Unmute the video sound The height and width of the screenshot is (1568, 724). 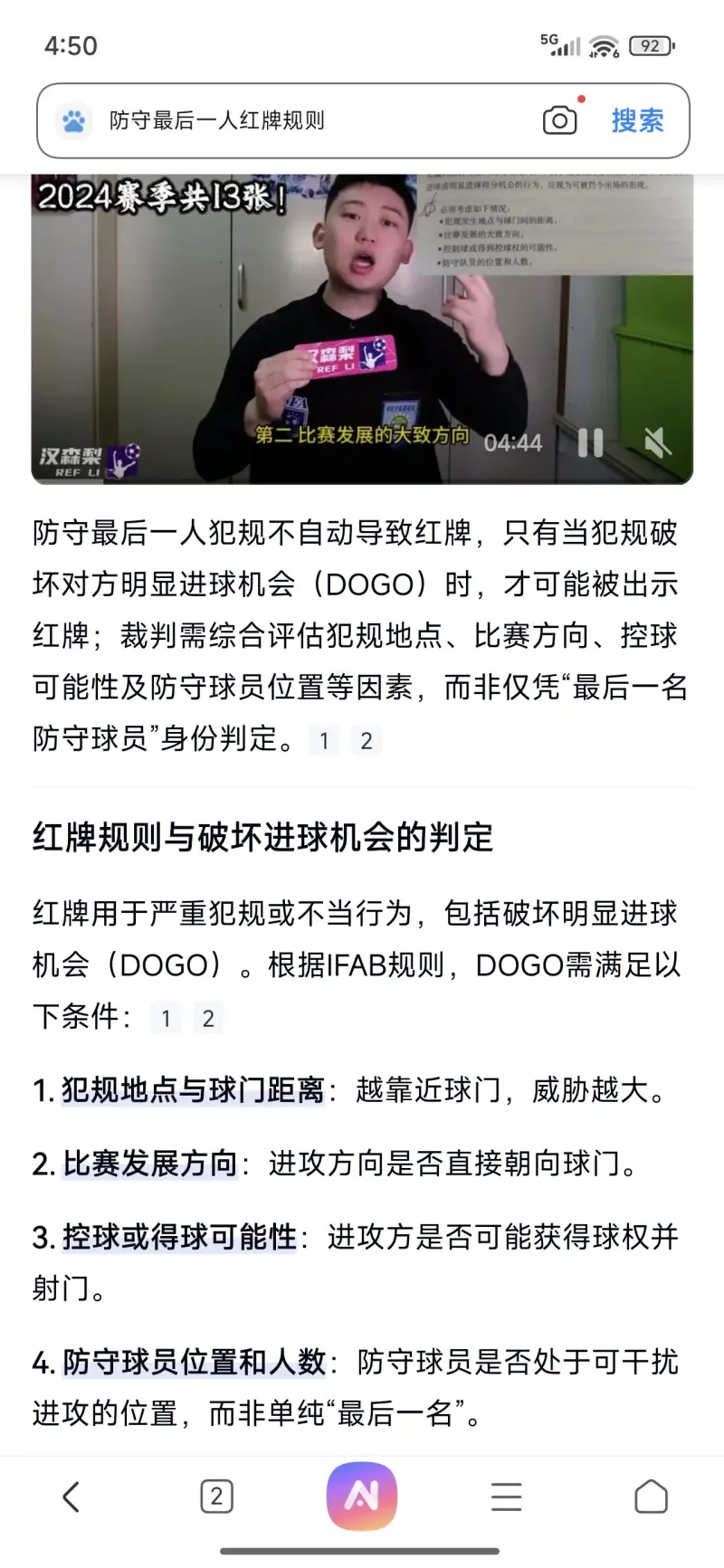658,442
